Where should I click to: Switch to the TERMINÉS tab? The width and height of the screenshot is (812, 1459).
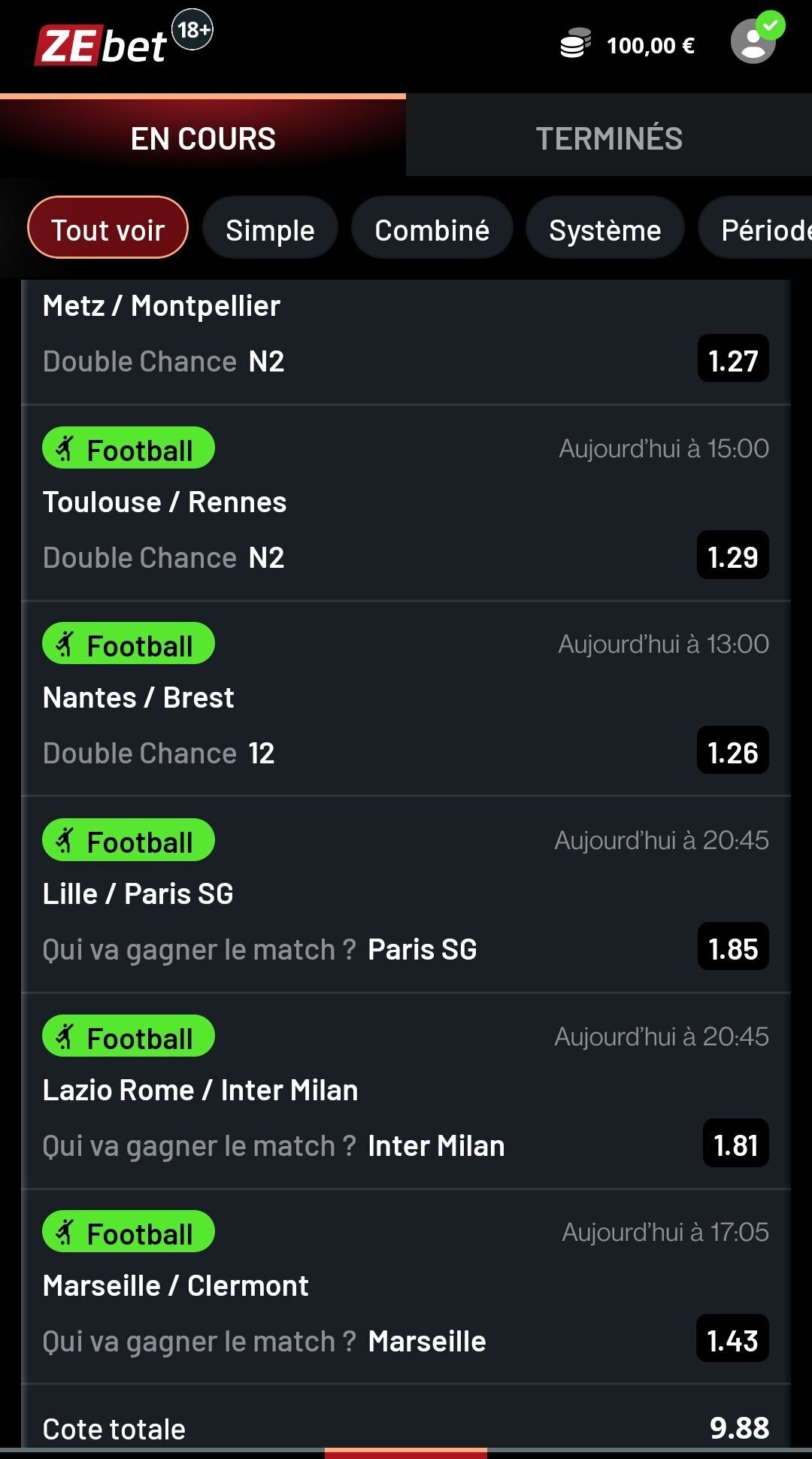coord(609,138)
